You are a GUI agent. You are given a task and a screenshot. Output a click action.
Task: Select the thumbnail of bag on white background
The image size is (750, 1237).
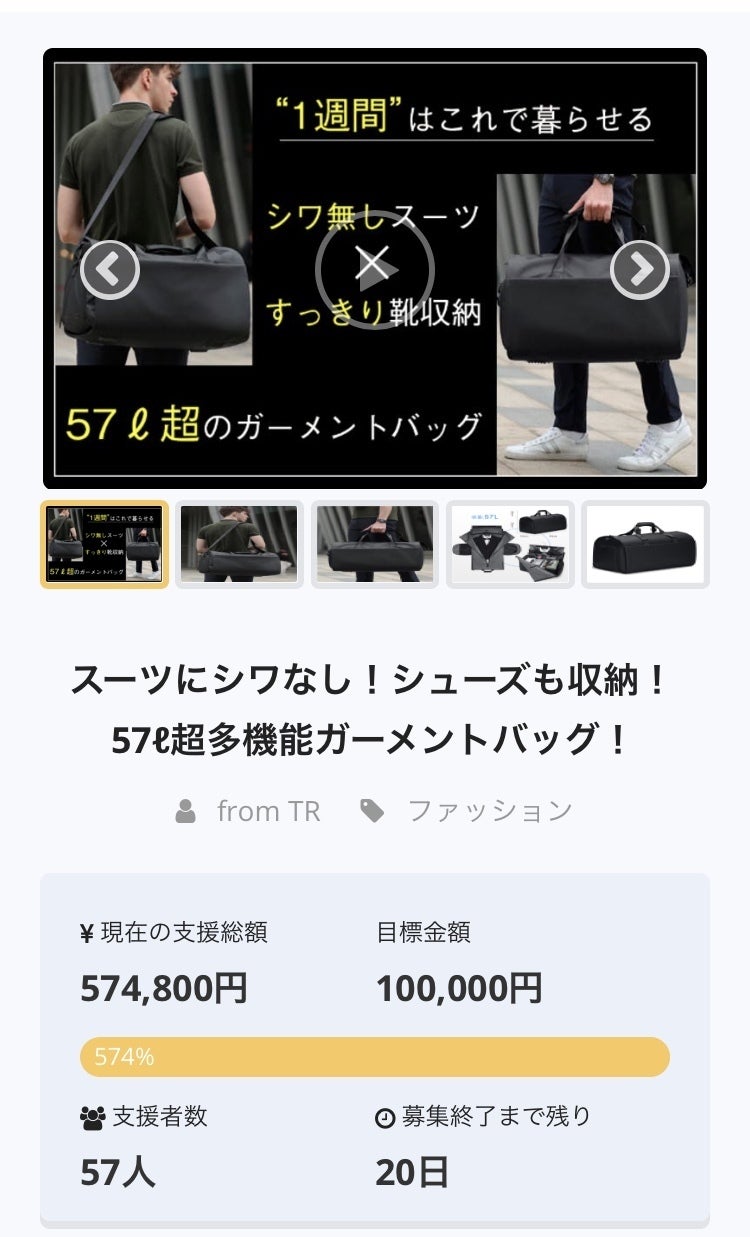point(645,544)
